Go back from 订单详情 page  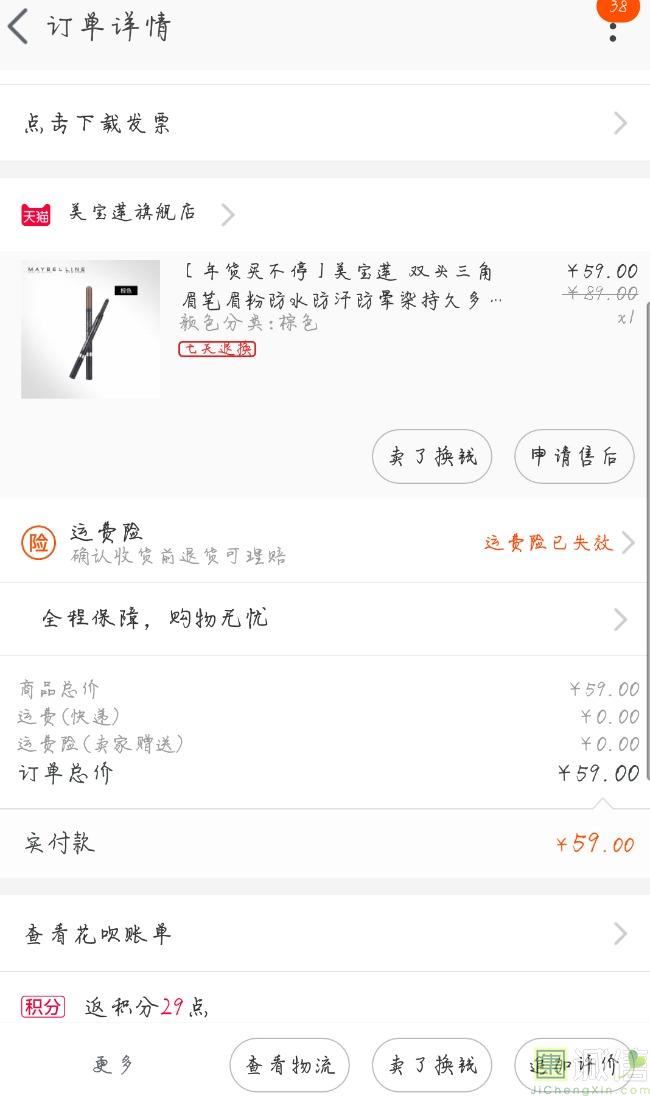(x=19, y=26)
